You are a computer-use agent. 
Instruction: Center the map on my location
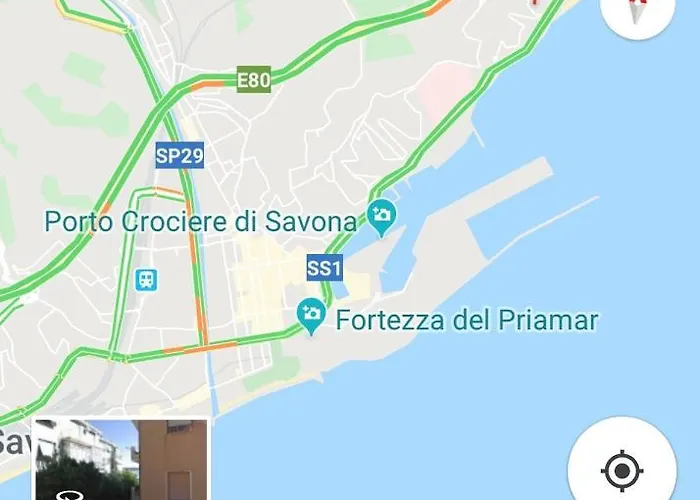pos(621,468)
